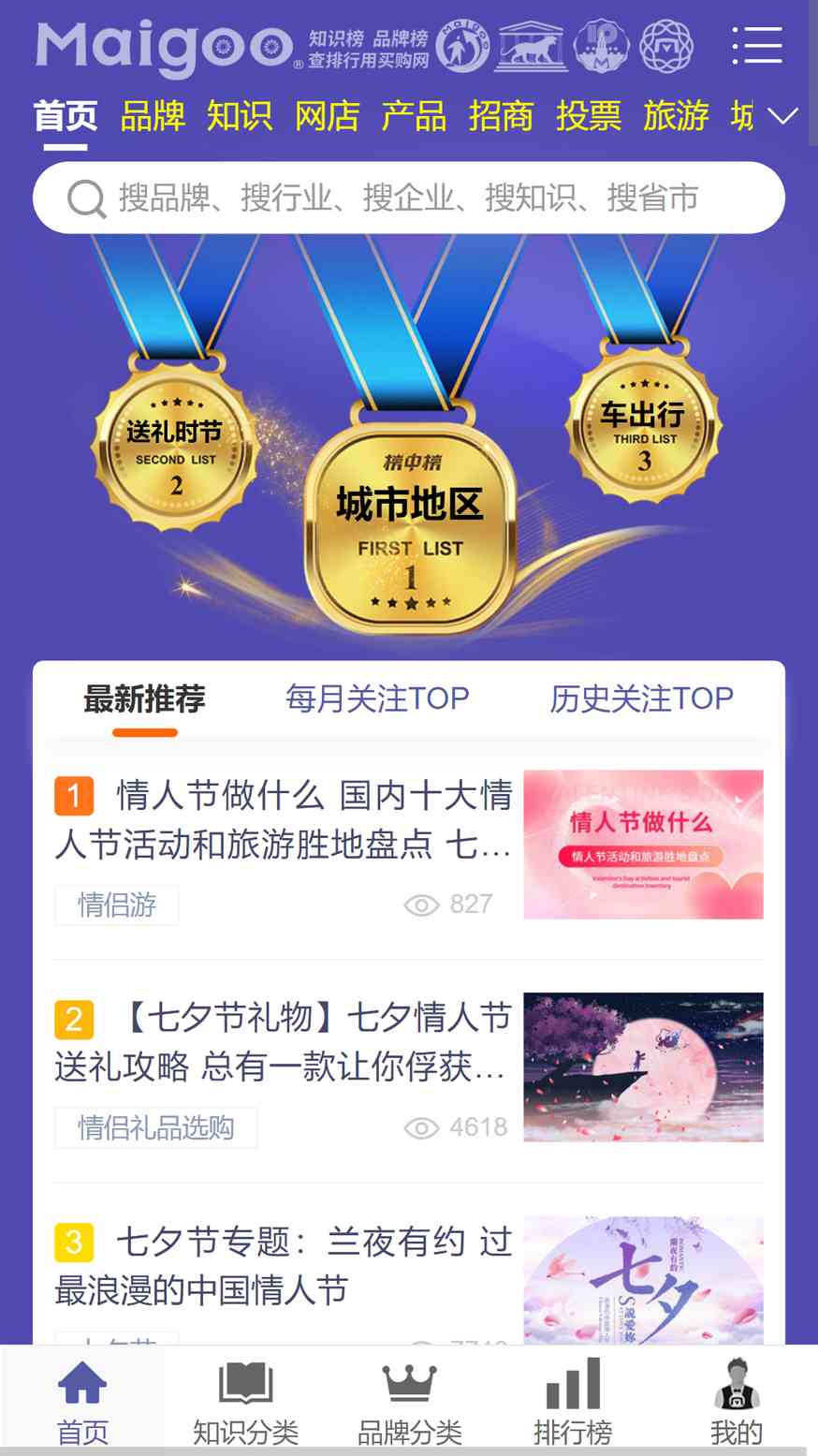Switch to 历史关注TOP tab
The width and height of the screenshot is (818, 1456).
(641, 699)
